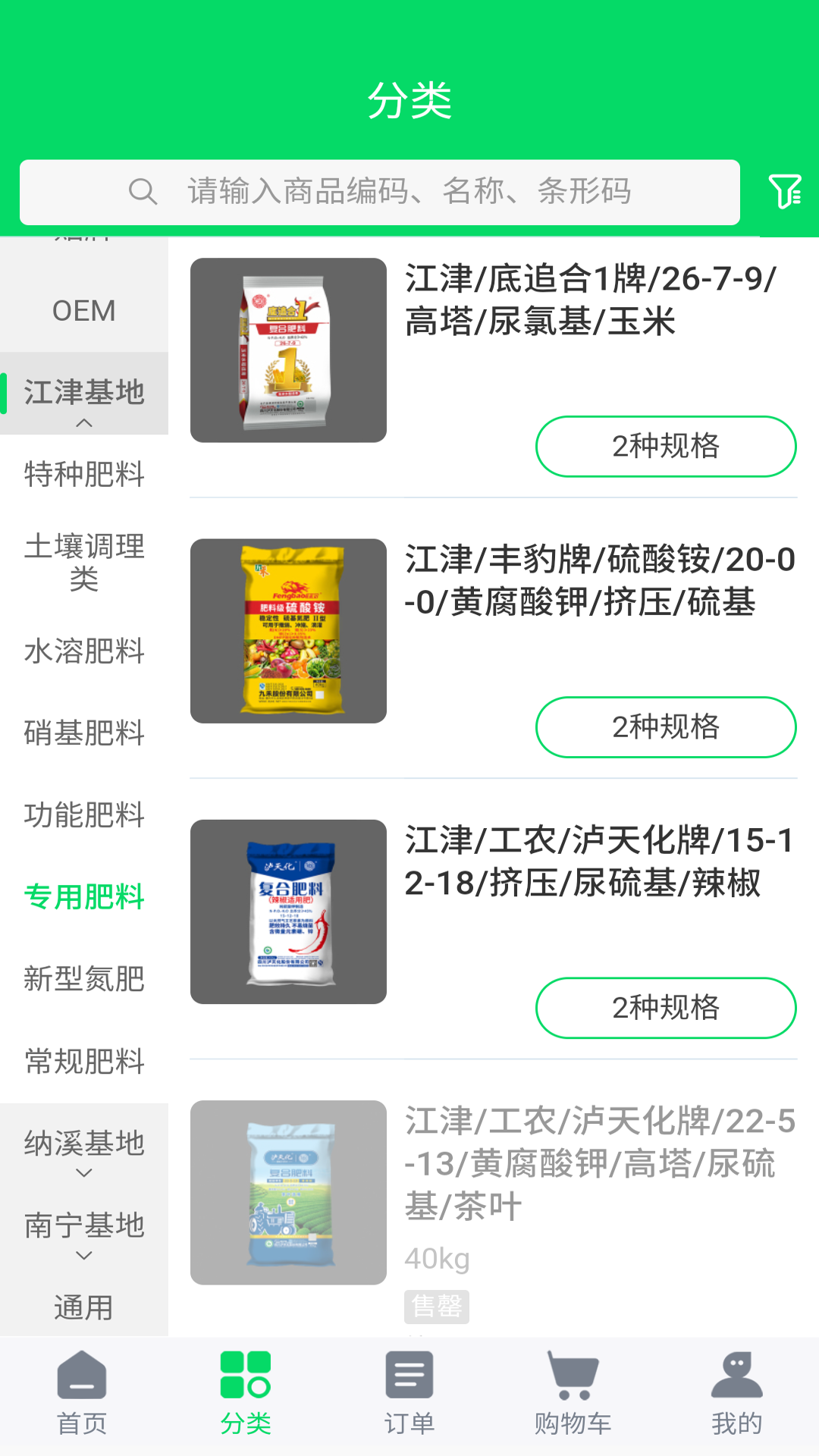Open the 通用 category entry
Viewport: 819px width, 1456px height.
[83, 1307]
